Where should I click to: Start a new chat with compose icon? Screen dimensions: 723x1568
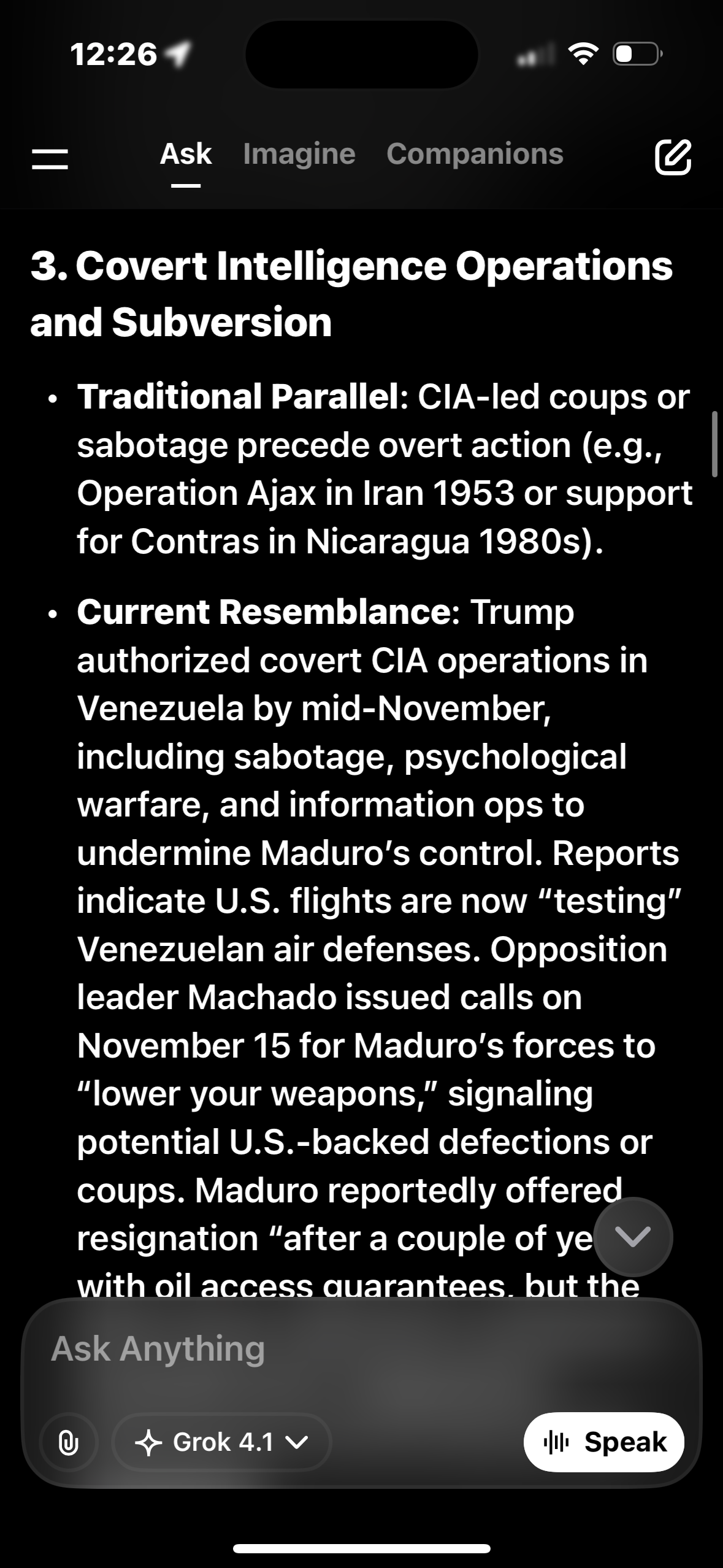click(x=673, y=157)
